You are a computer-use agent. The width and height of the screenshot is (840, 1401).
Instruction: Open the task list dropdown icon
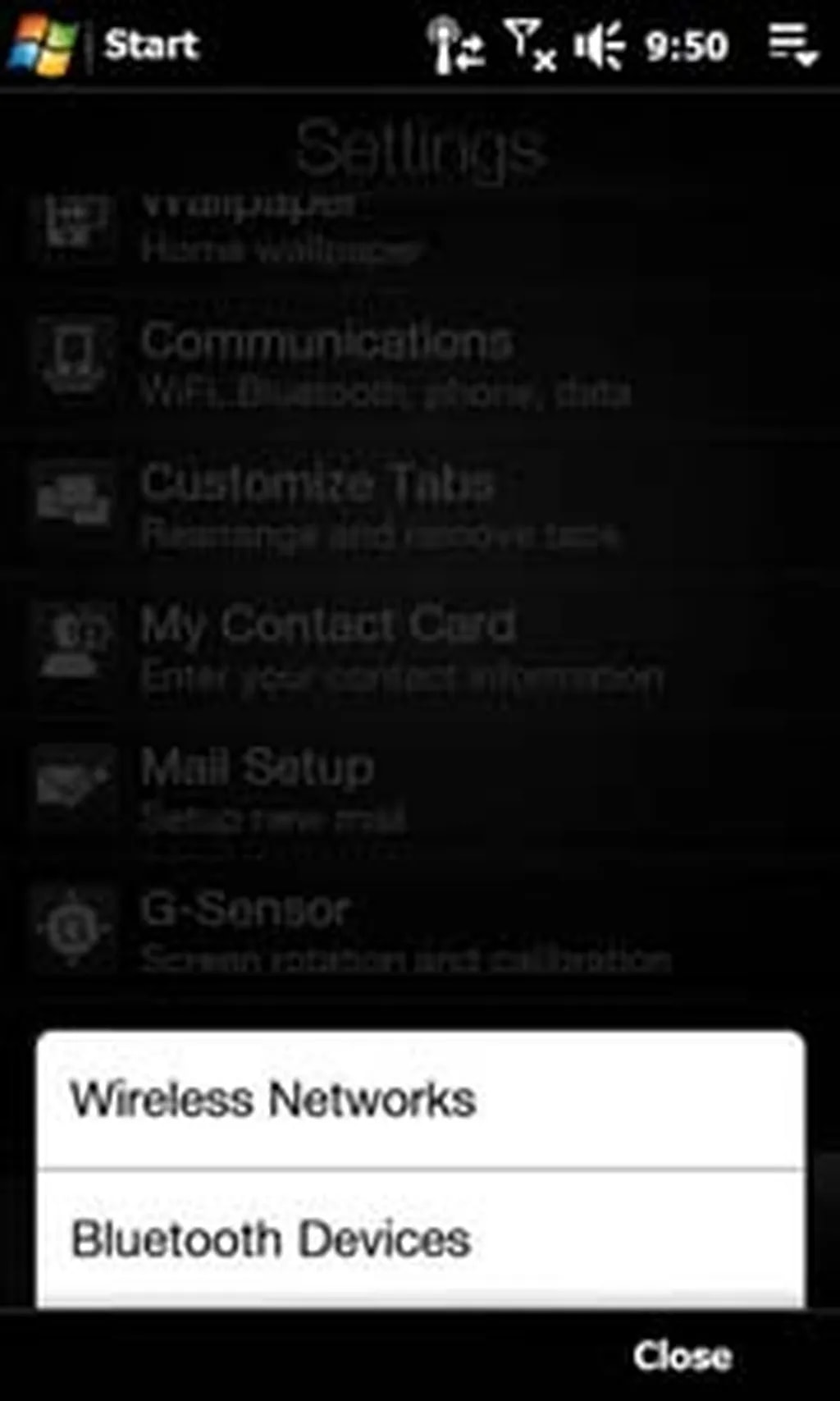[x=792, y=44]
